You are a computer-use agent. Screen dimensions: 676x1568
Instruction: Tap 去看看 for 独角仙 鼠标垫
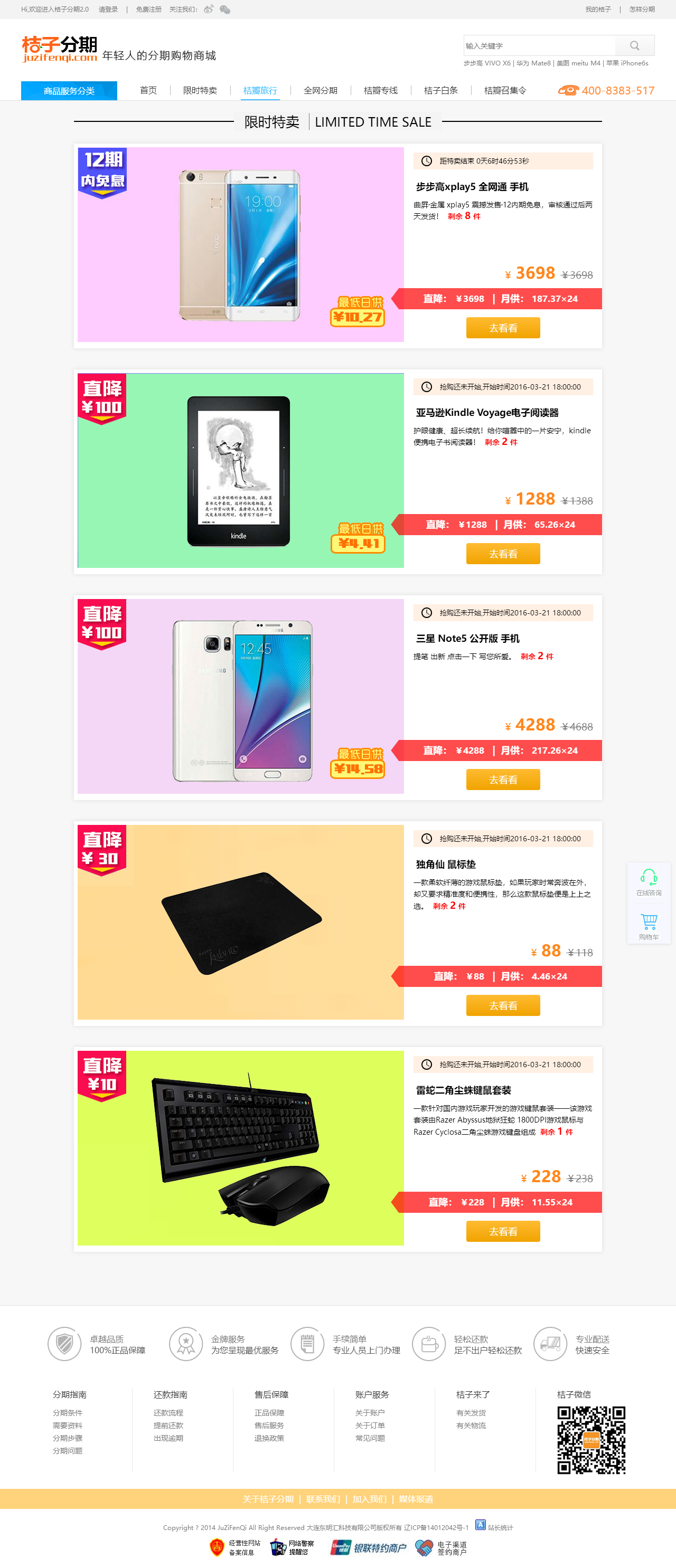[502, 1005]
